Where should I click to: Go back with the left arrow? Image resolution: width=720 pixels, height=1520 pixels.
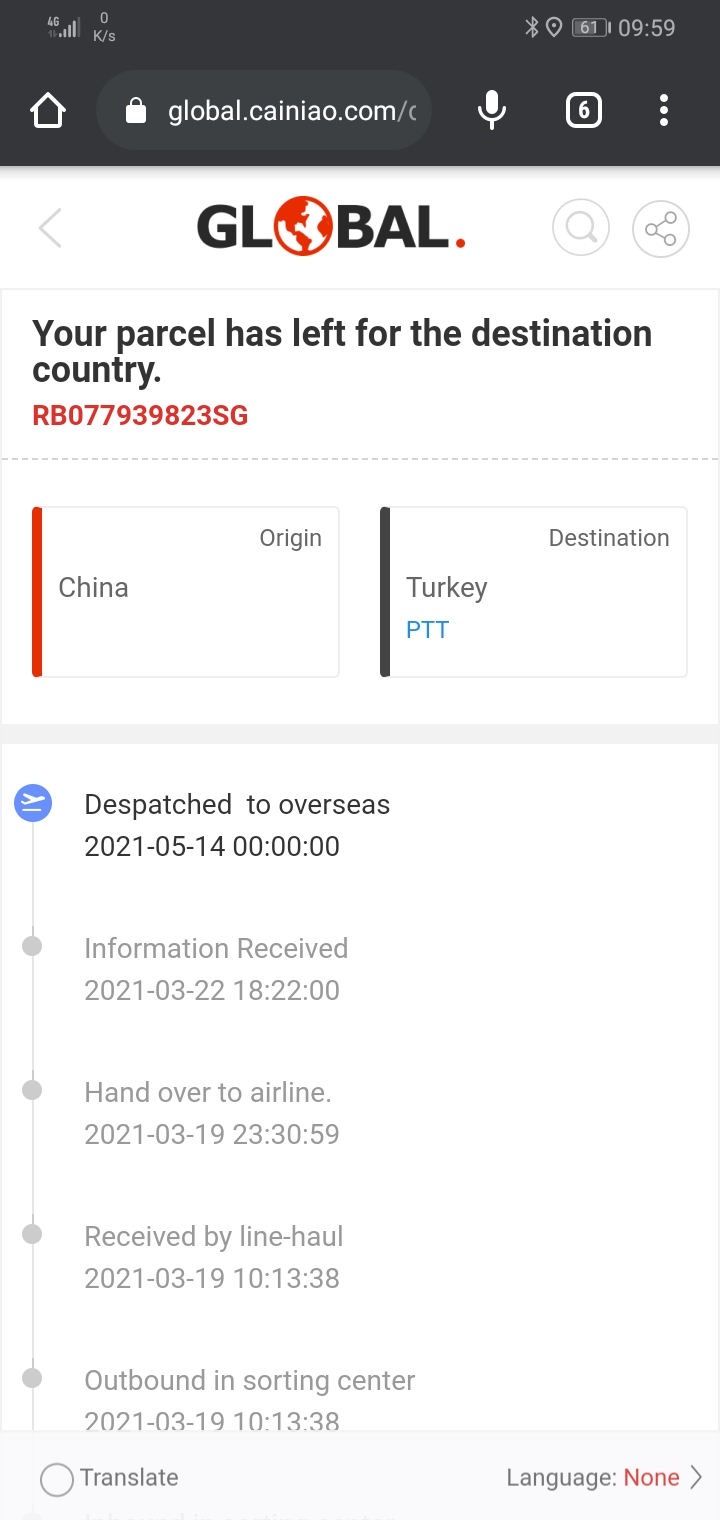click(50, 229)
